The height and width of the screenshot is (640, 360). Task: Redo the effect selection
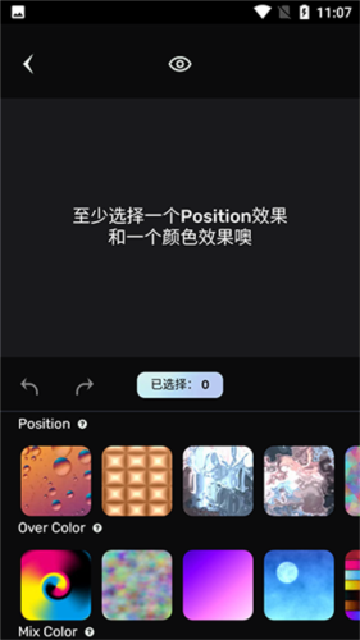pos(84,386)
